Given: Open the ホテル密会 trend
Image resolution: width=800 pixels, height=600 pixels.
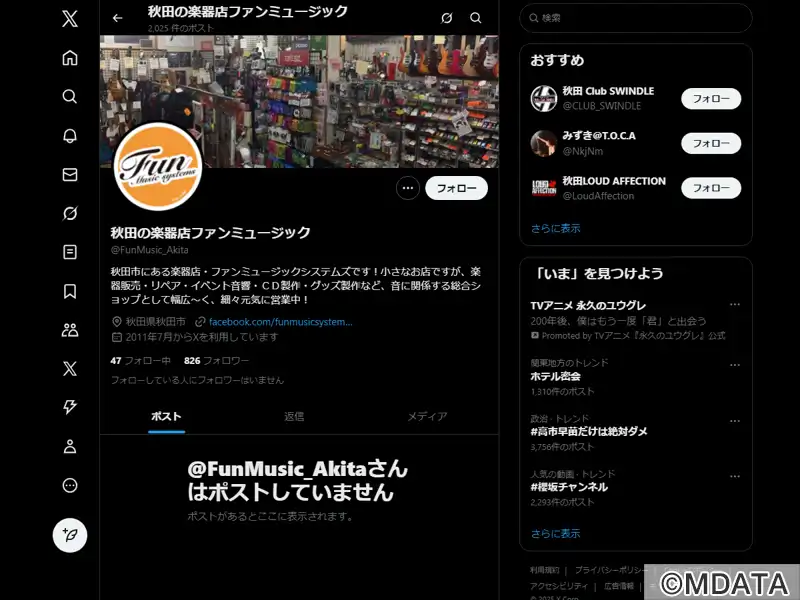Looking at the screenshot, I should (555, 377).
